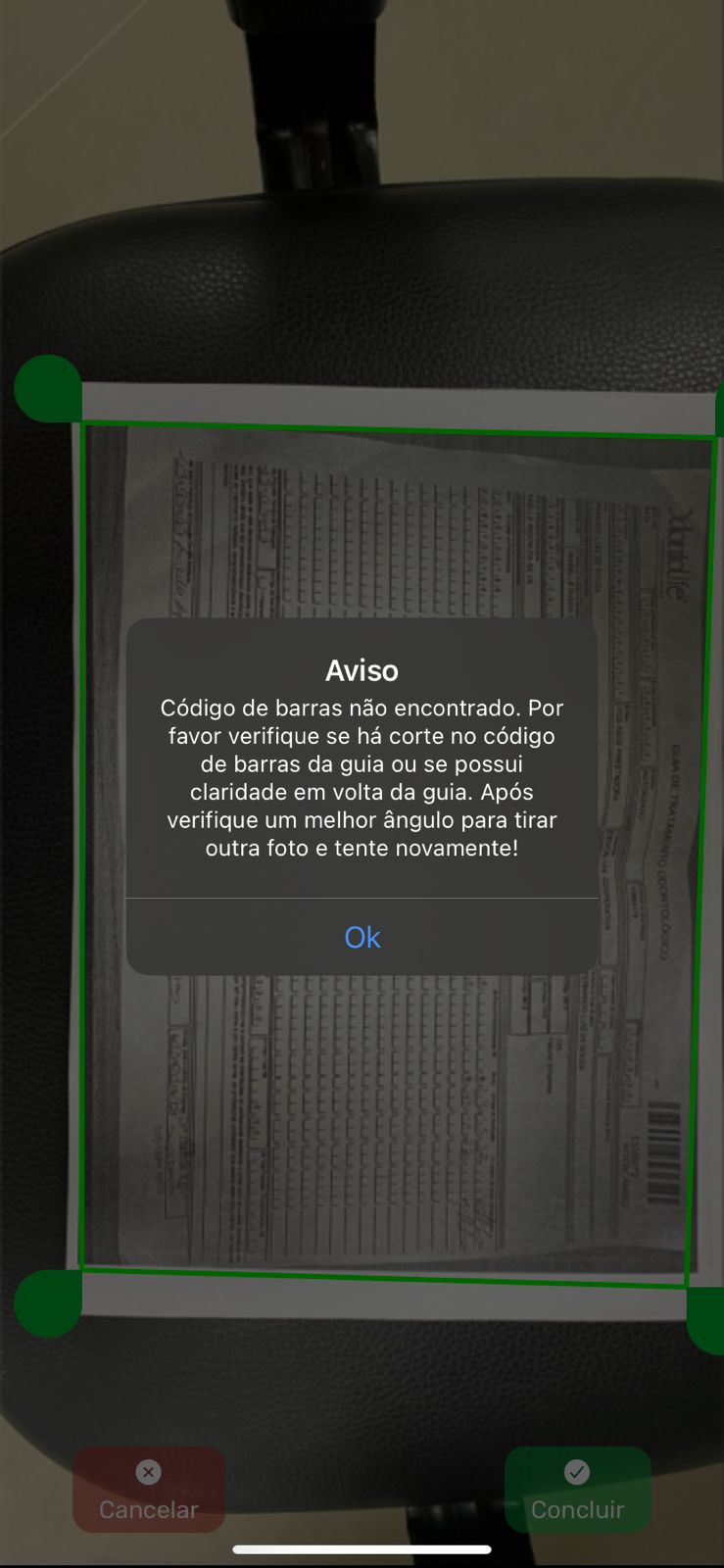Tap the red Cancelar button
This screenshot has height=1568, width=724.
pyautogui.click(x=149, y=1490)
